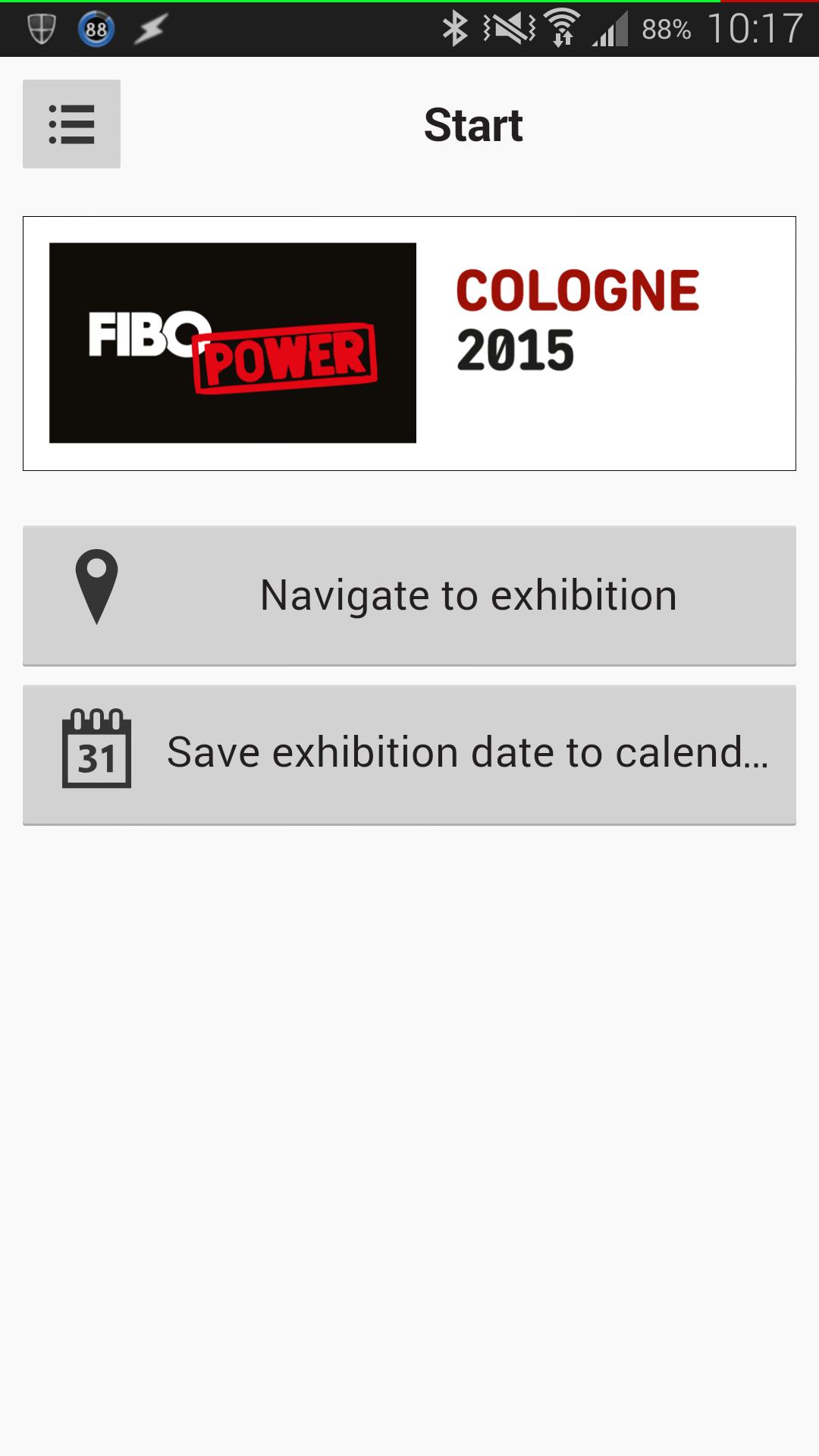Select Save exhibition date to calendar
Screen dimensions: 819x1456
pyautogui.click(x=468, y=753)
